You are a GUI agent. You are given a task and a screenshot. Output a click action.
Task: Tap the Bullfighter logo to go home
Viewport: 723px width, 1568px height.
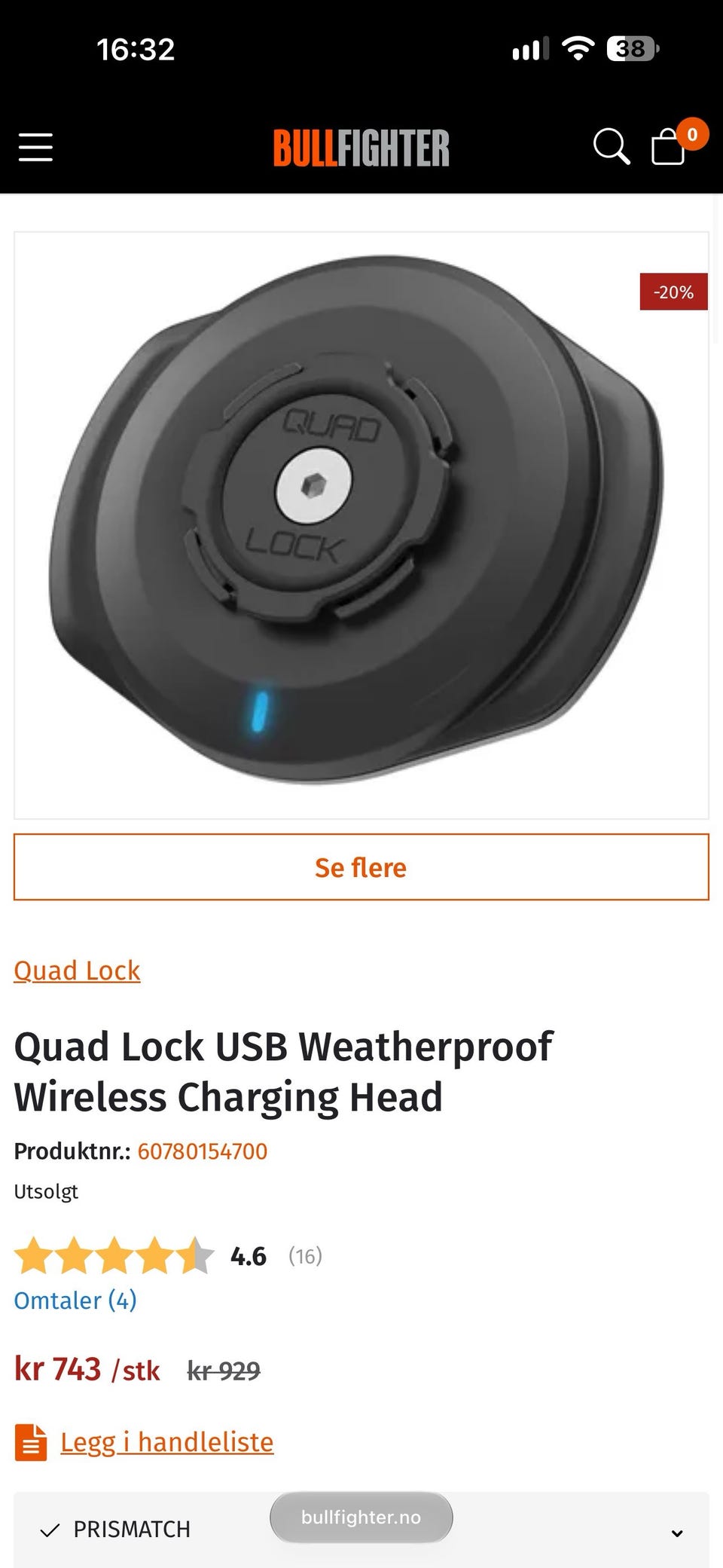361,148
